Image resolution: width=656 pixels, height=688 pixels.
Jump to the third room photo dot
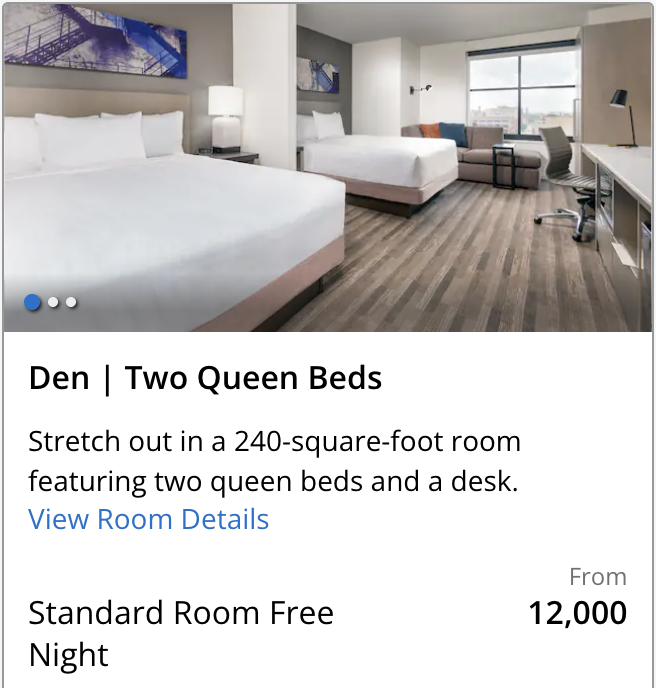tap(71, 302)
